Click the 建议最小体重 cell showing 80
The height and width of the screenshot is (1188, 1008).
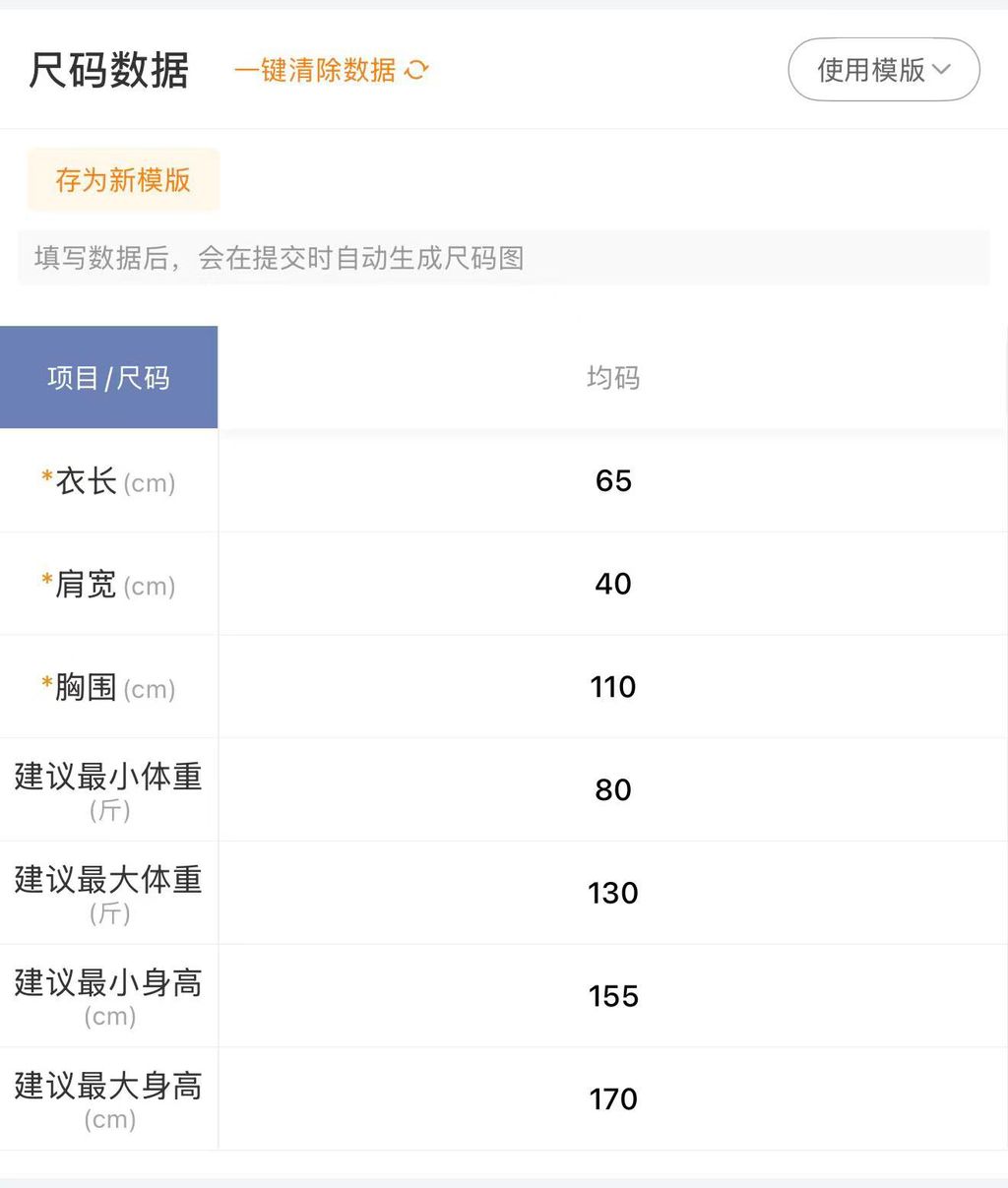point(613,789)
